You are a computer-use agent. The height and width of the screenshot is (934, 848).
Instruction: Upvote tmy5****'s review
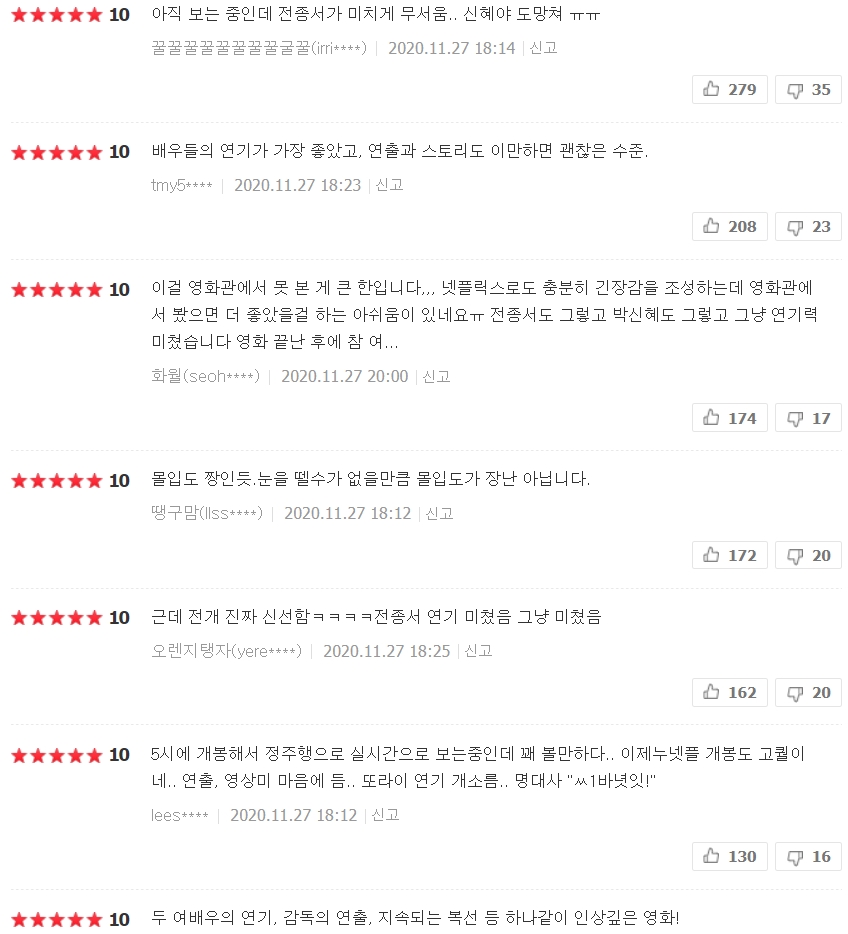[729, 227]
